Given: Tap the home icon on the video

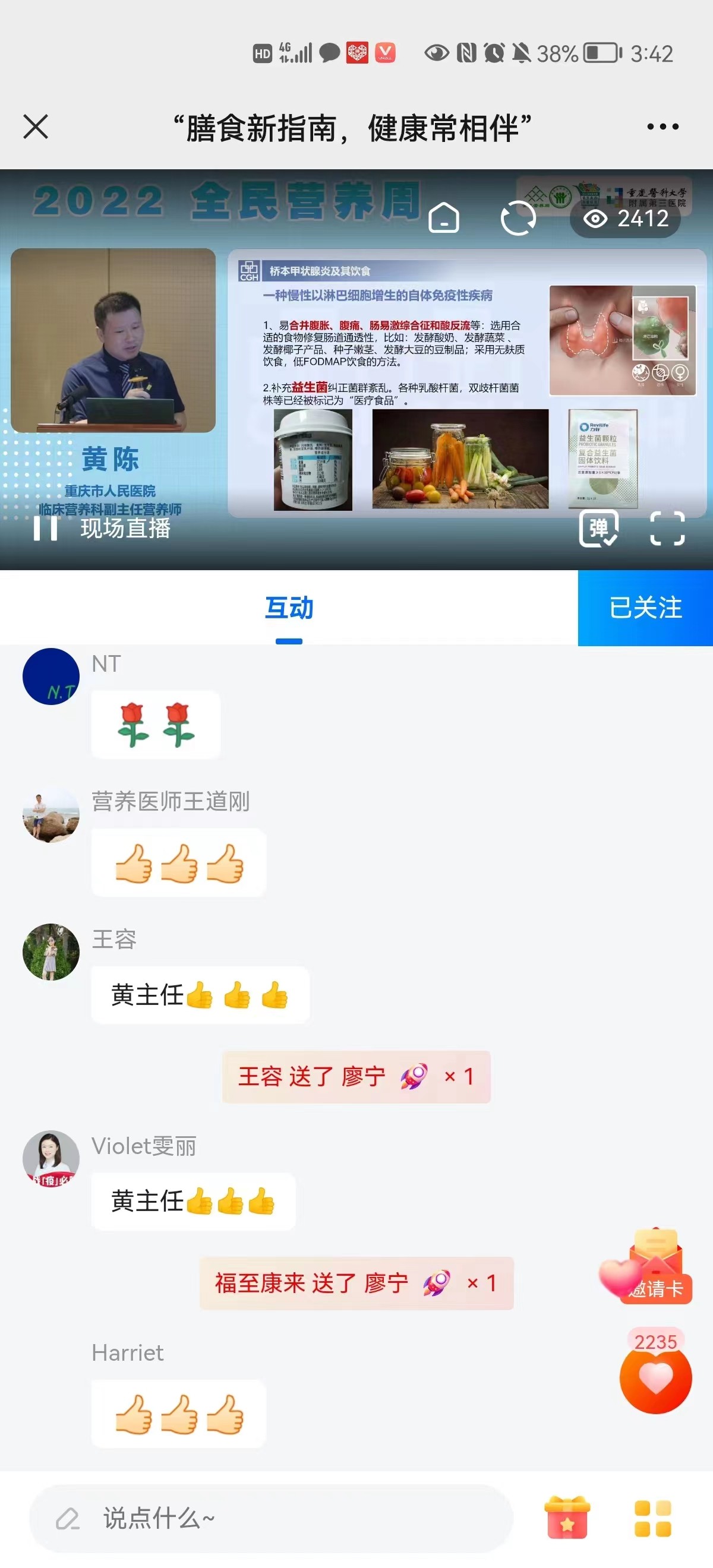Looking at the screenshot, I should click(x=444, y=217).
